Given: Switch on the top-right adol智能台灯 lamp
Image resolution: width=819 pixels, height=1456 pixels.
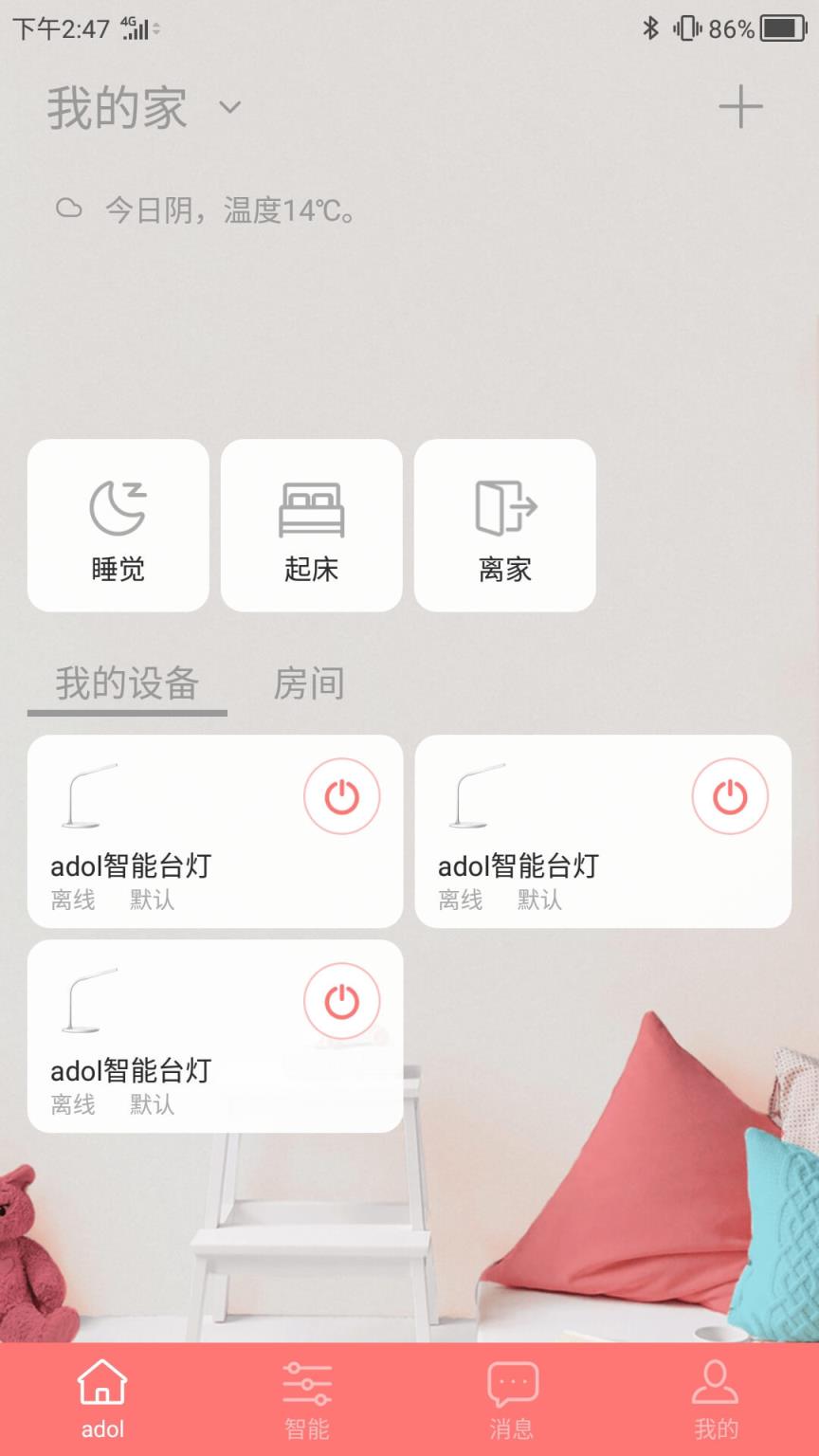Looking at the screenshot, I should click(730, 796).
